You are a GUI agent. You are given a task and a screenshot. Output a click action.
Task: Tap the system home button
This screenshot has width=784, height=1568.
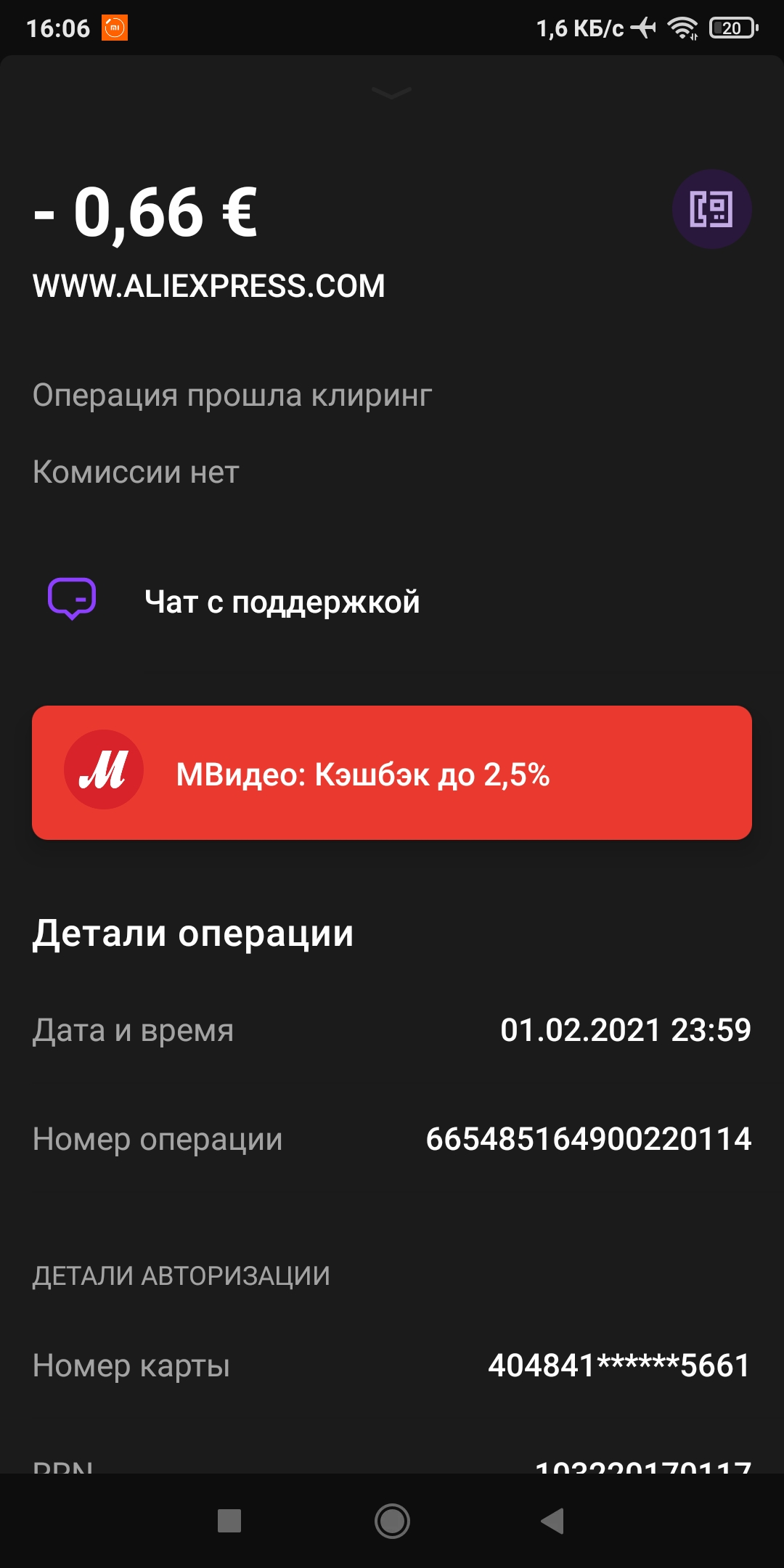pyautogui.click(x=392, y=1521)
